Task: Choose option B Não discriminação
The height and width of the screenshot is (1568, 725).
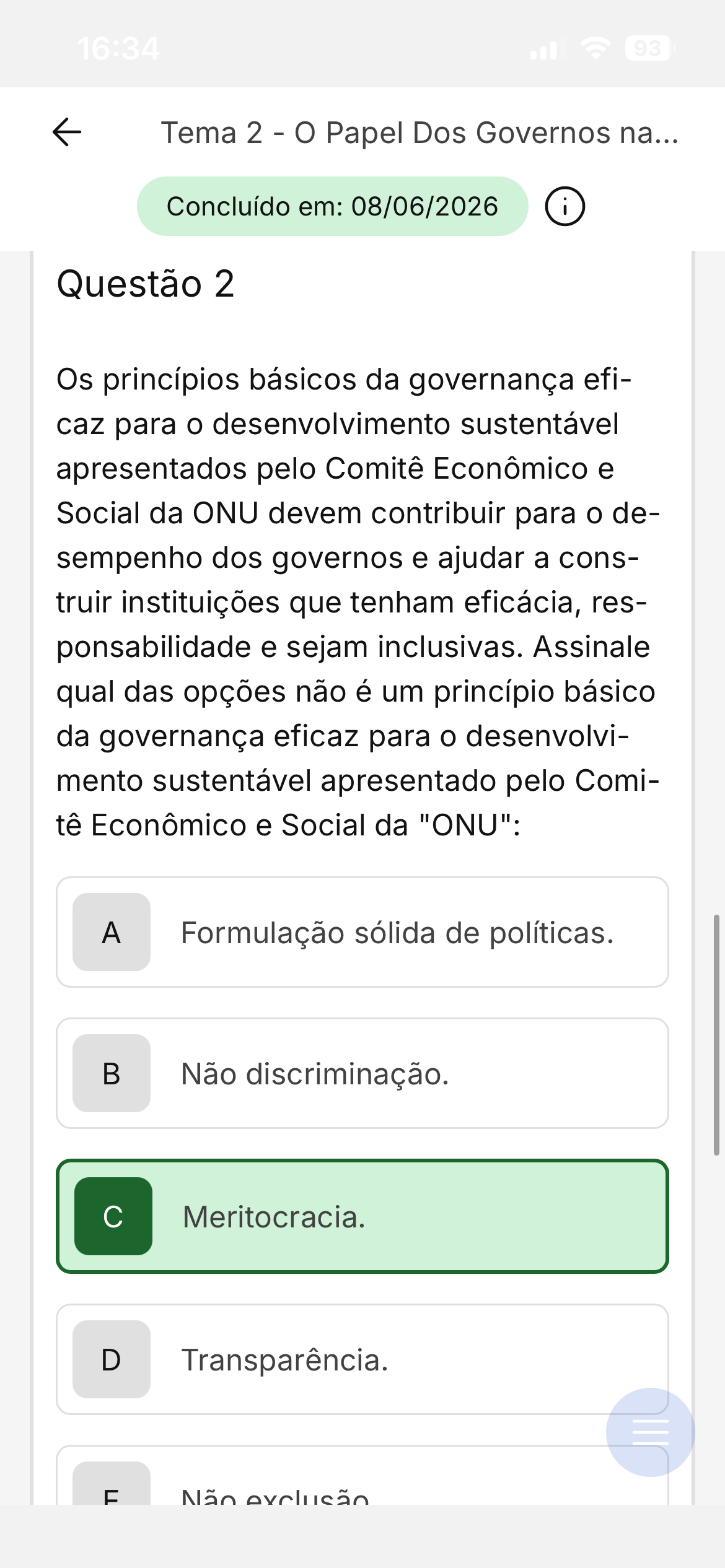Action: (x=362, y=1073)
